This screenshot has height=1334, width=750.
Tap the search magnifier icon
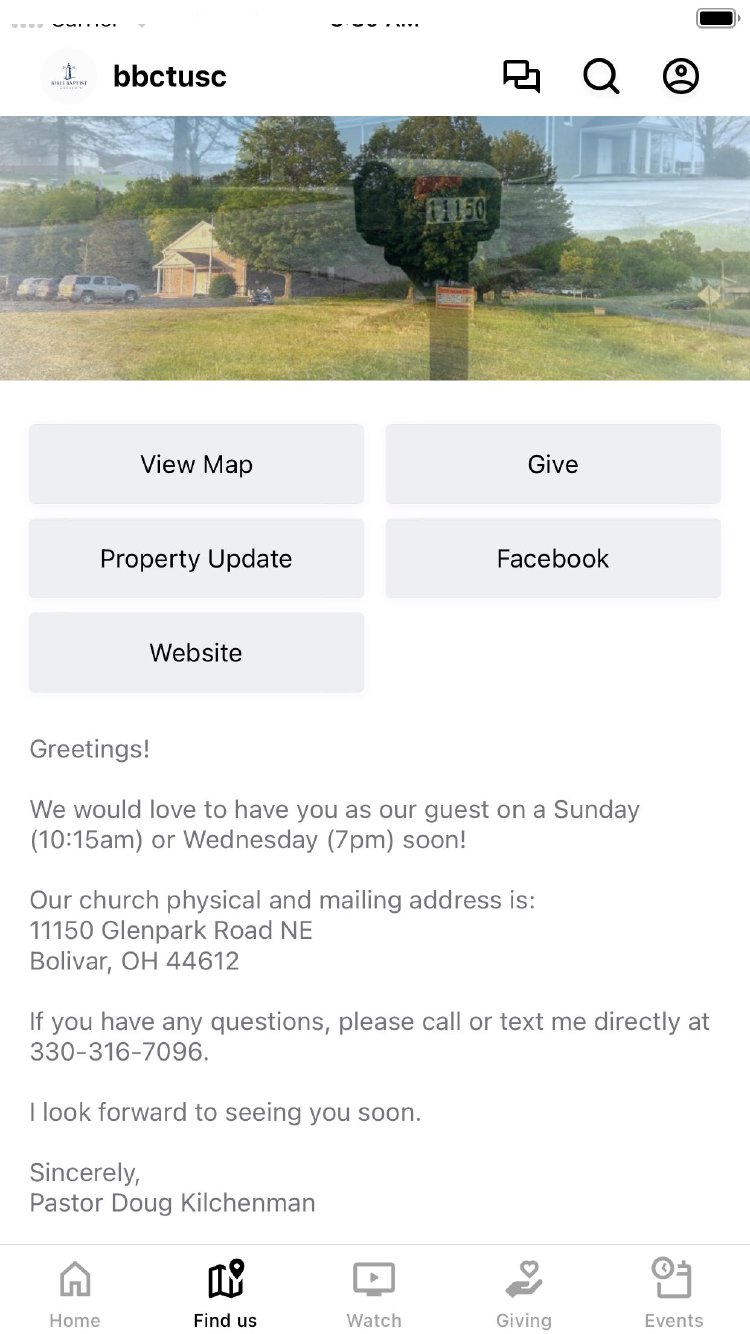coord(601,77)
